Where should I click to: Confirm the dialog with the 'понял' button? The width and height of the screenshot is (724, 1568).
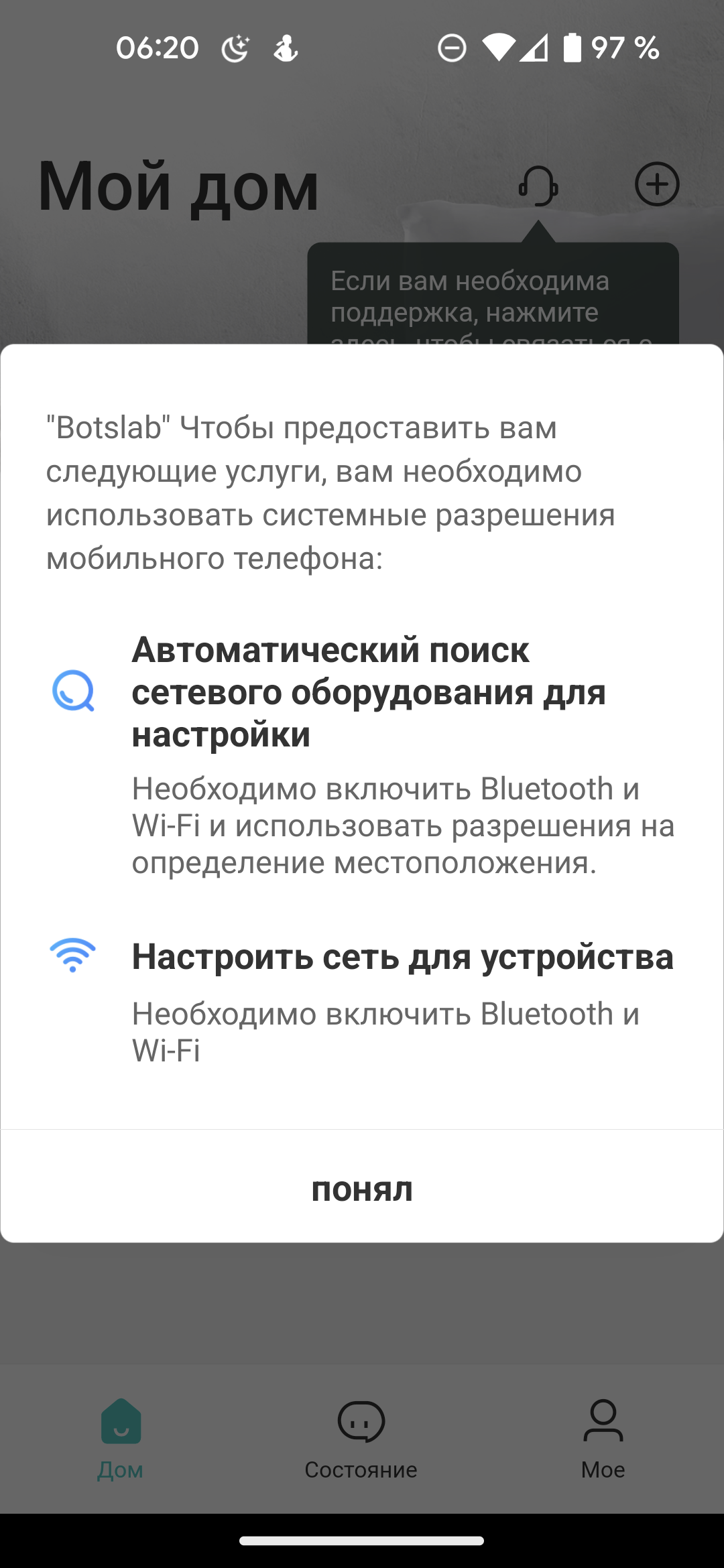(x=362, y=1189)
